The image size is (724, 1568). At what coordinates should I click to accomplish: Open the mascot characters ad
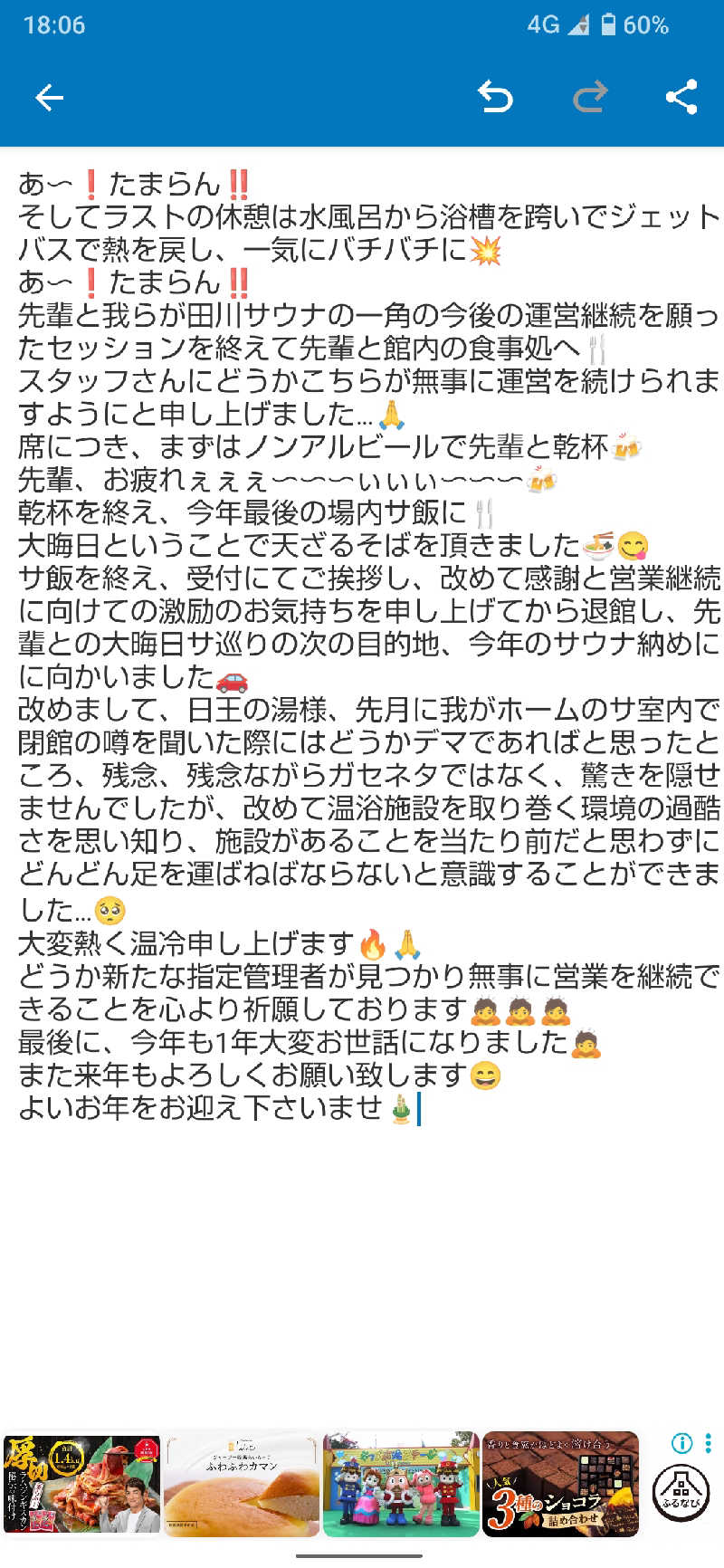pos(401,1485)
